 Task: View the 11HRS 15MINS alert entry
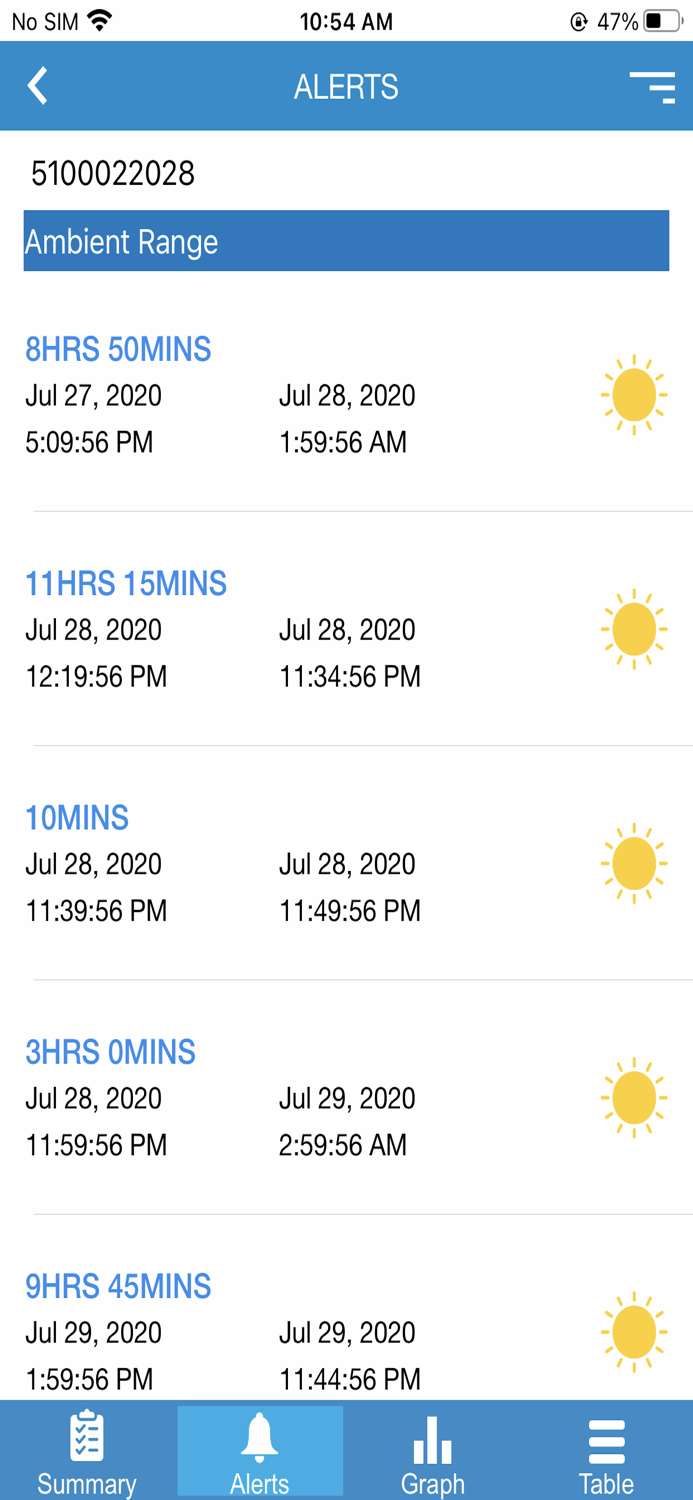[346, 630]
